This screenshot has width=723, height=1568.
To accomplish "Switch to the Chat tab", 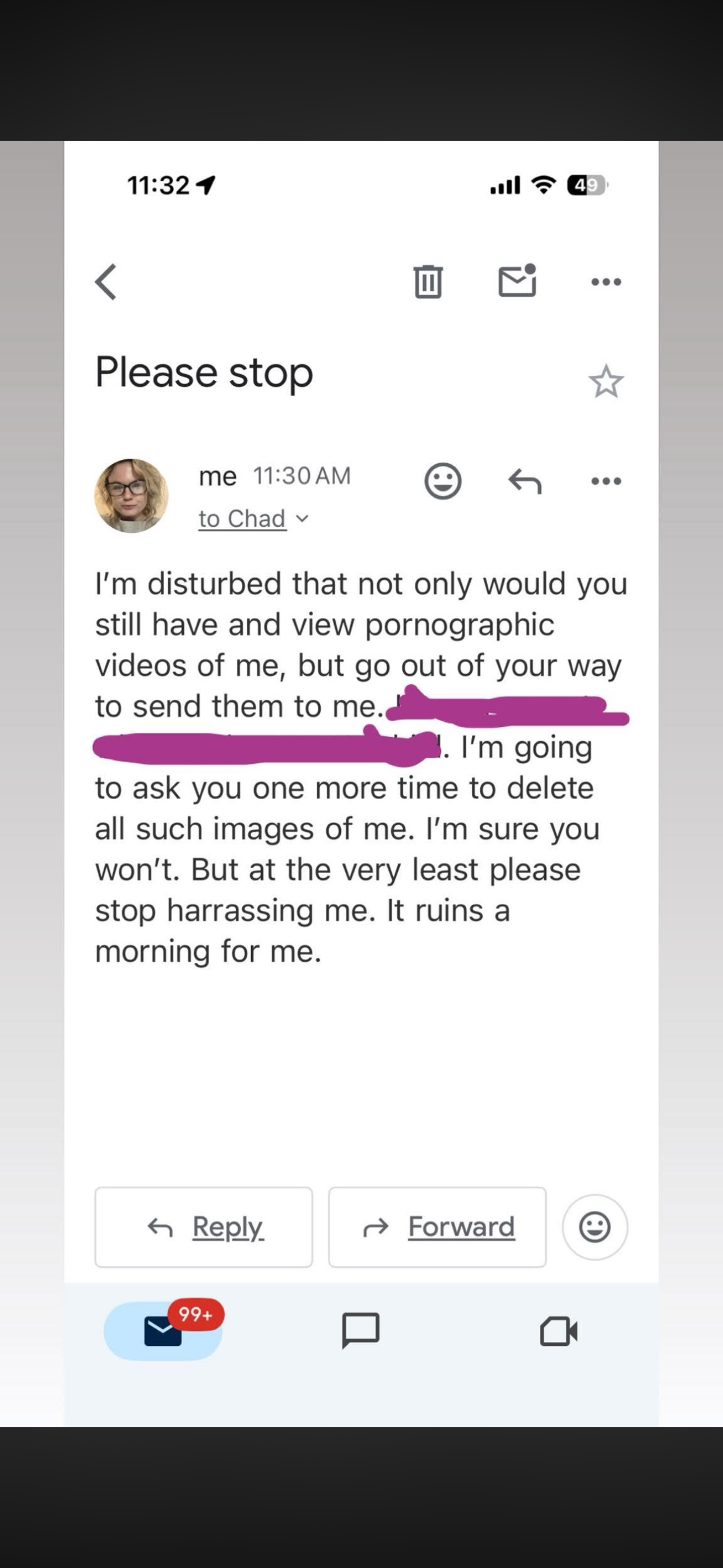I will 361,1330.
